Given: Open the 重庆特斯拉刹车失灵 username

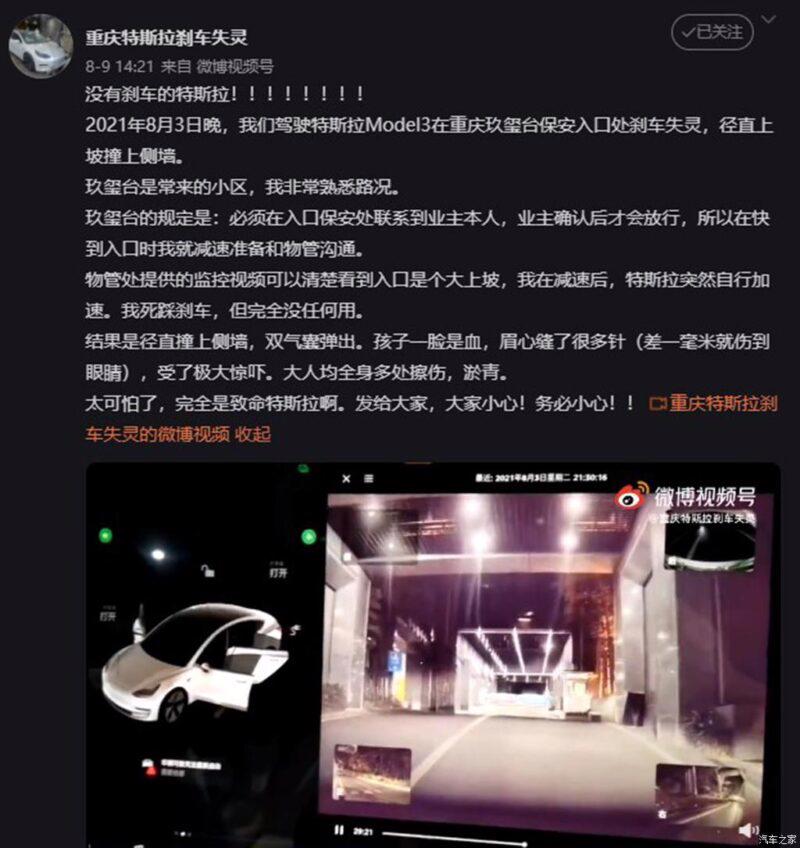Looking at the screenshot, I should pyautogui.click(x=165, y=38).
